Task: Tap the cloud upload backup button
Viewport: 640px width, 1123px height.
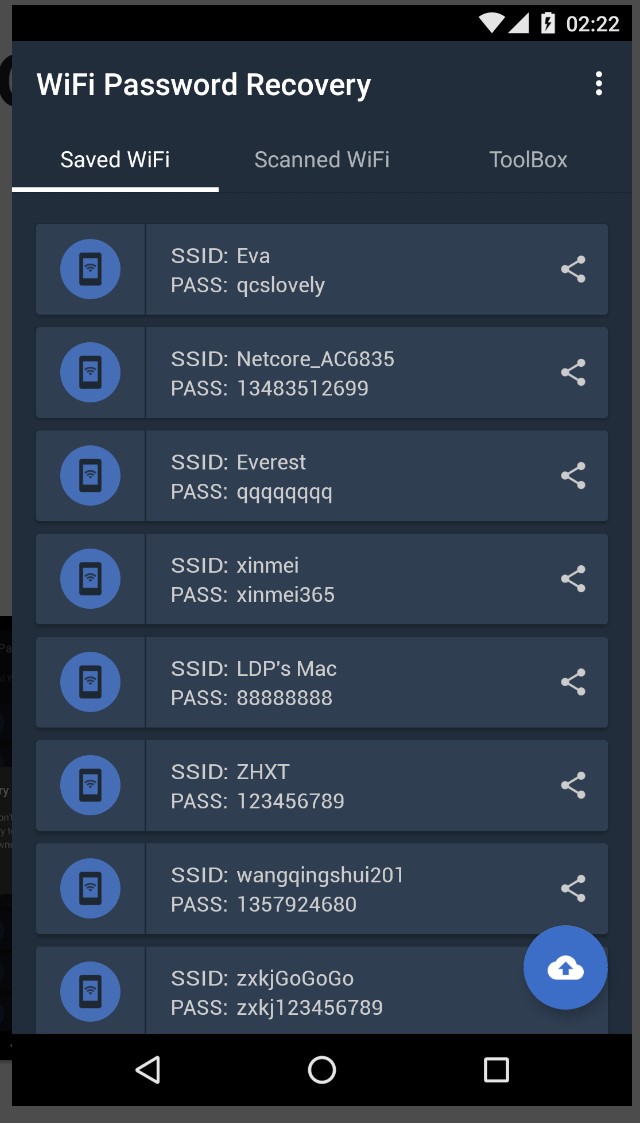Action: (x=565, y=967)
